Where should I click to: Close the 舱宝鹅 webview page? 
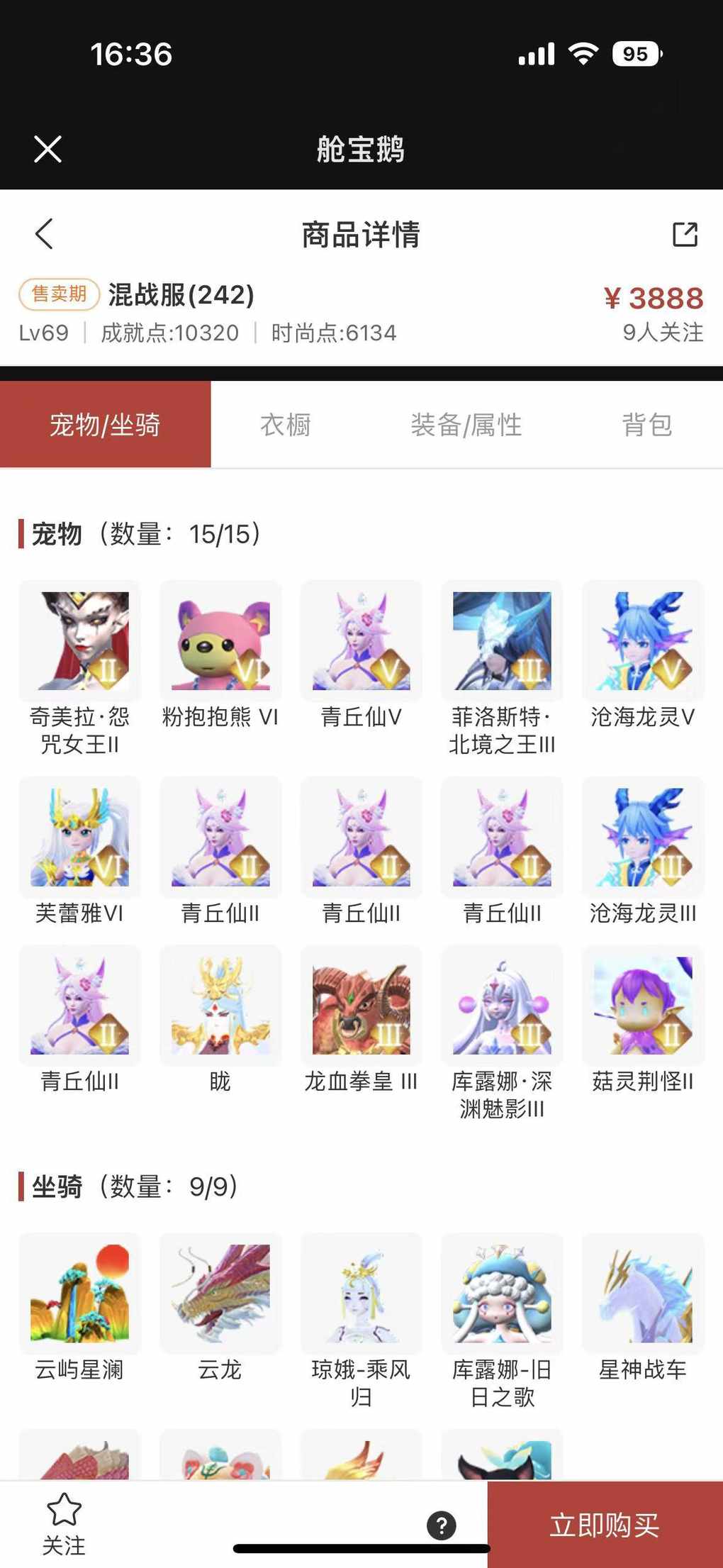click(47, 149)
